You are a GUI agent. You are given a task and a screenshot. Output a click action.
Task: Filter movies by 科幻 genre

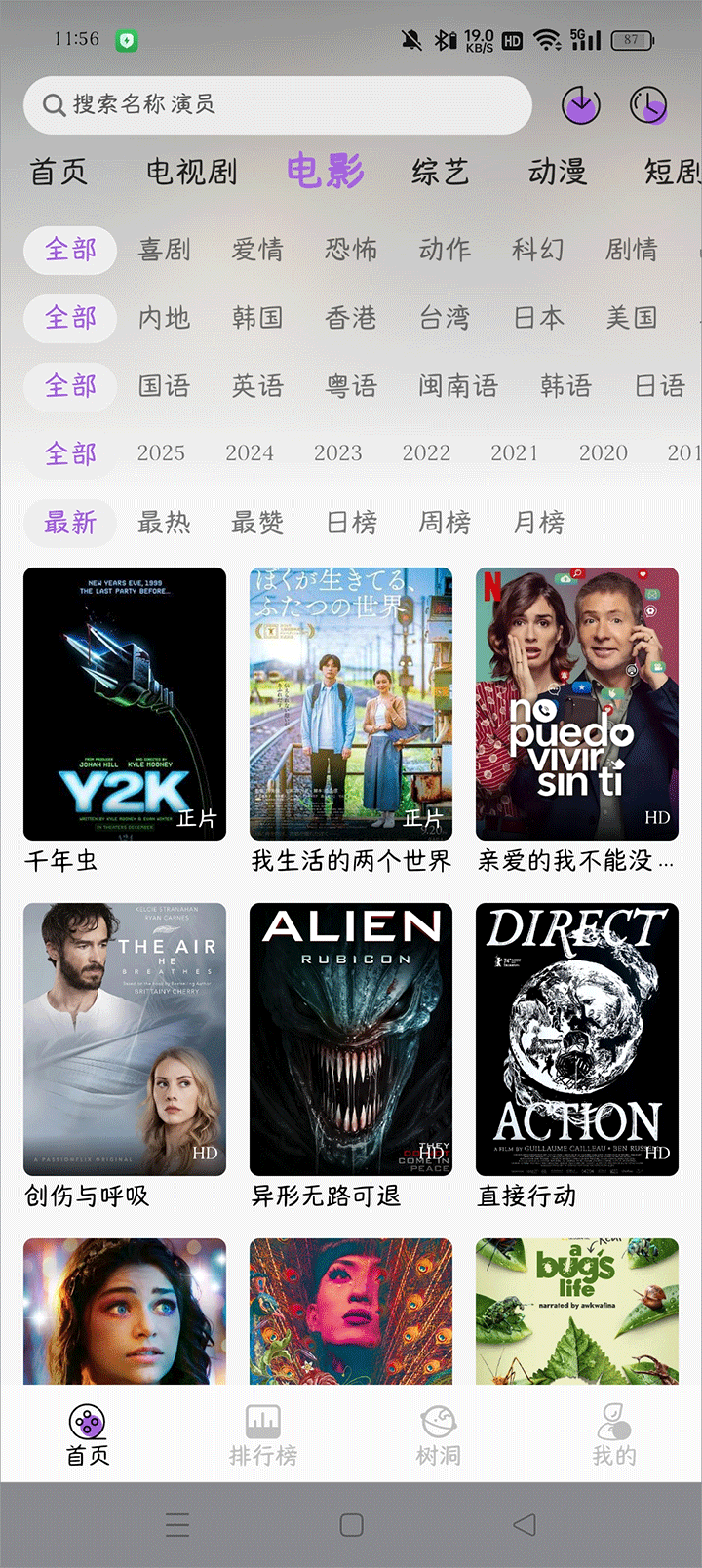pyautogui.click(x=538, y=250)
